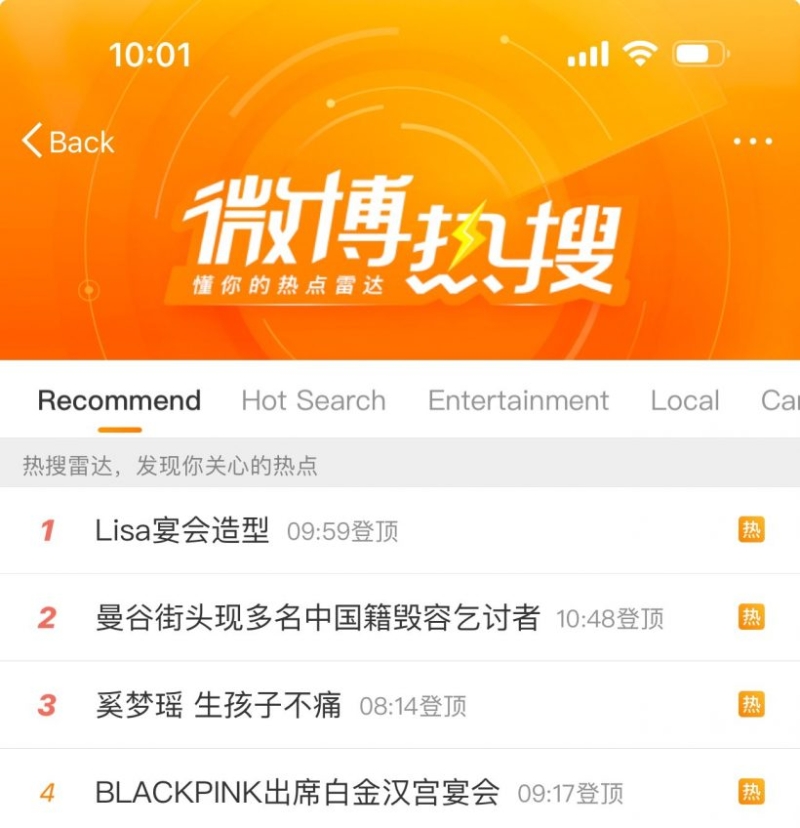The height and width of the screenshot is (828, 800).
Task: View the topic 奚梦瑶 生孩子不痛
Action: coord(218,706)
